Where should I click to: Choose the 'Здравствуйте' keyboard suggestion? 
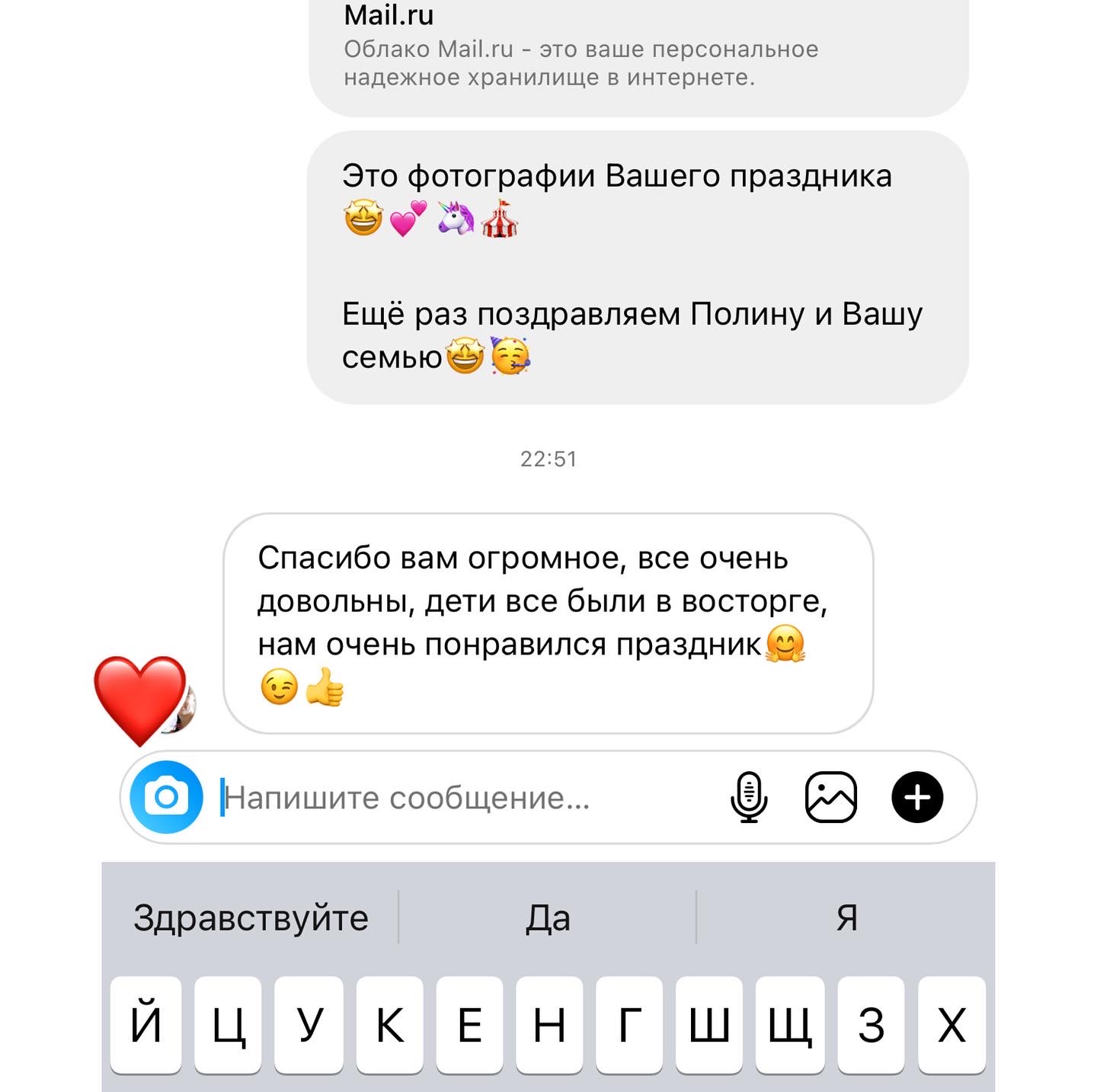coord(251,917)
